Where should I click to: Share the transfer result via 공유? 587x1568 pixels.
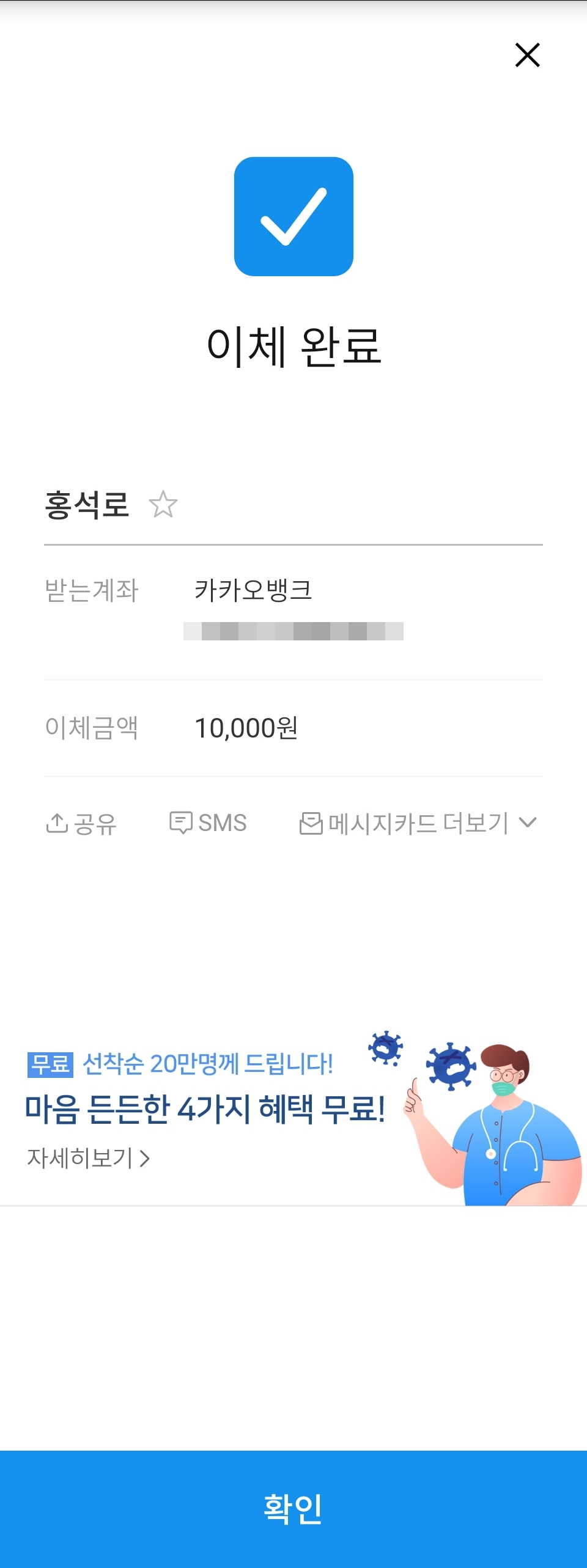click(x=81, y=823)
